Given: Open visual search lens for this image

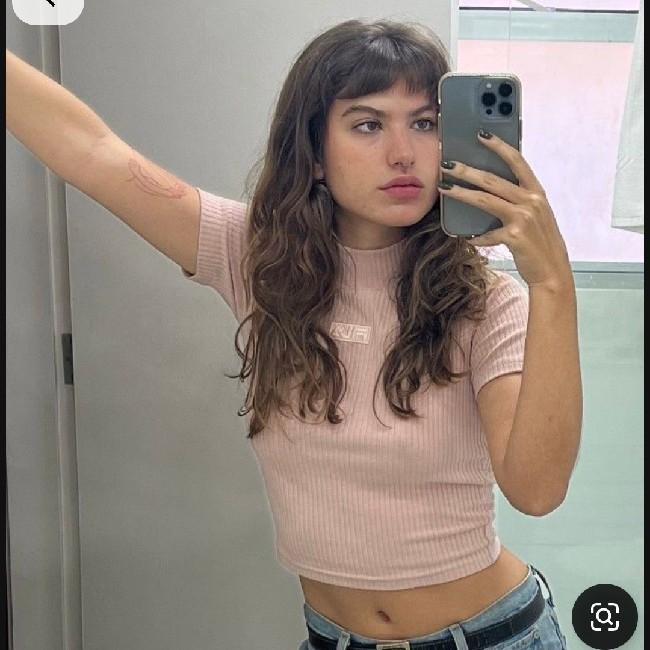Looking at the screenshot, I should pos(604,616).
